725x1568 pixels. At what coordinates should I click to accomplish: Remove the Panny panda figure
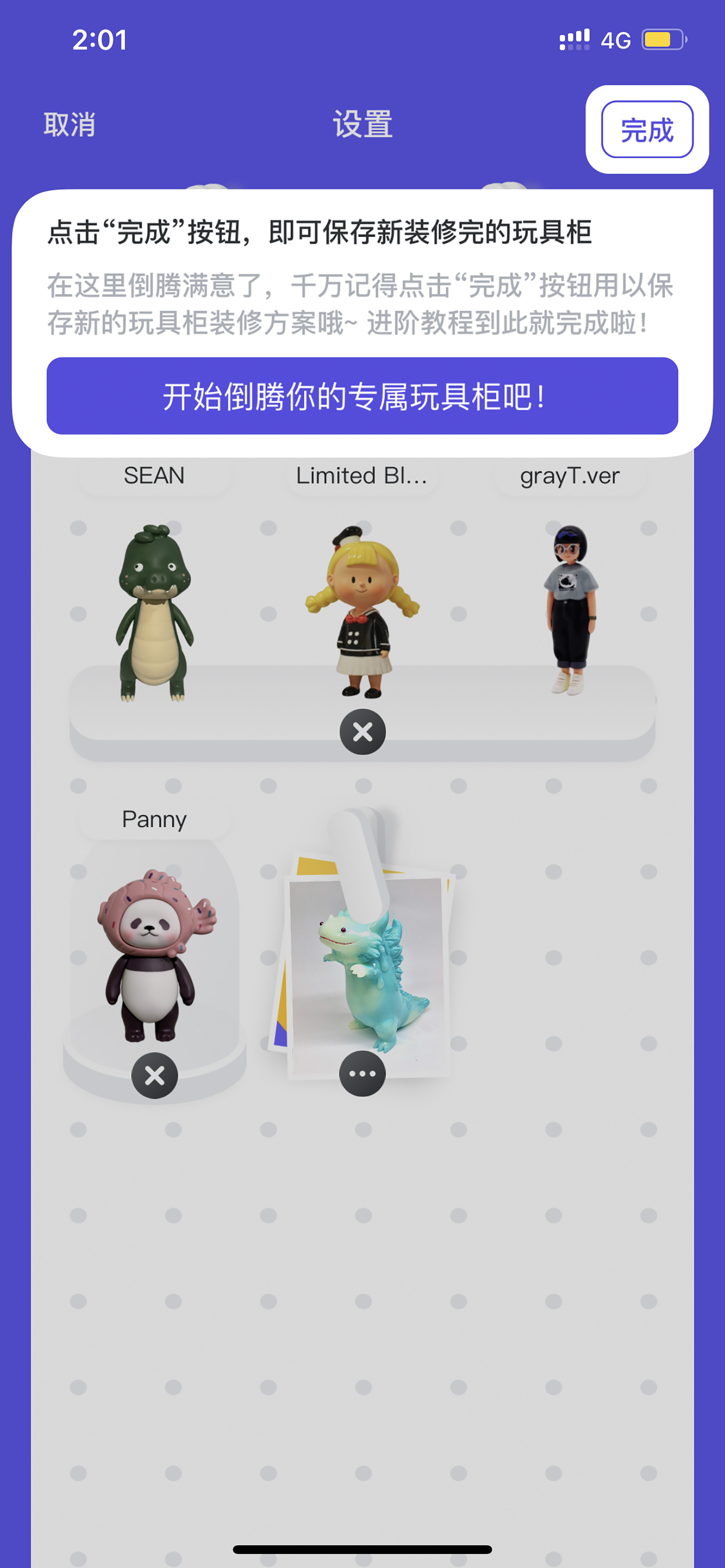[x=155, y=1076]
